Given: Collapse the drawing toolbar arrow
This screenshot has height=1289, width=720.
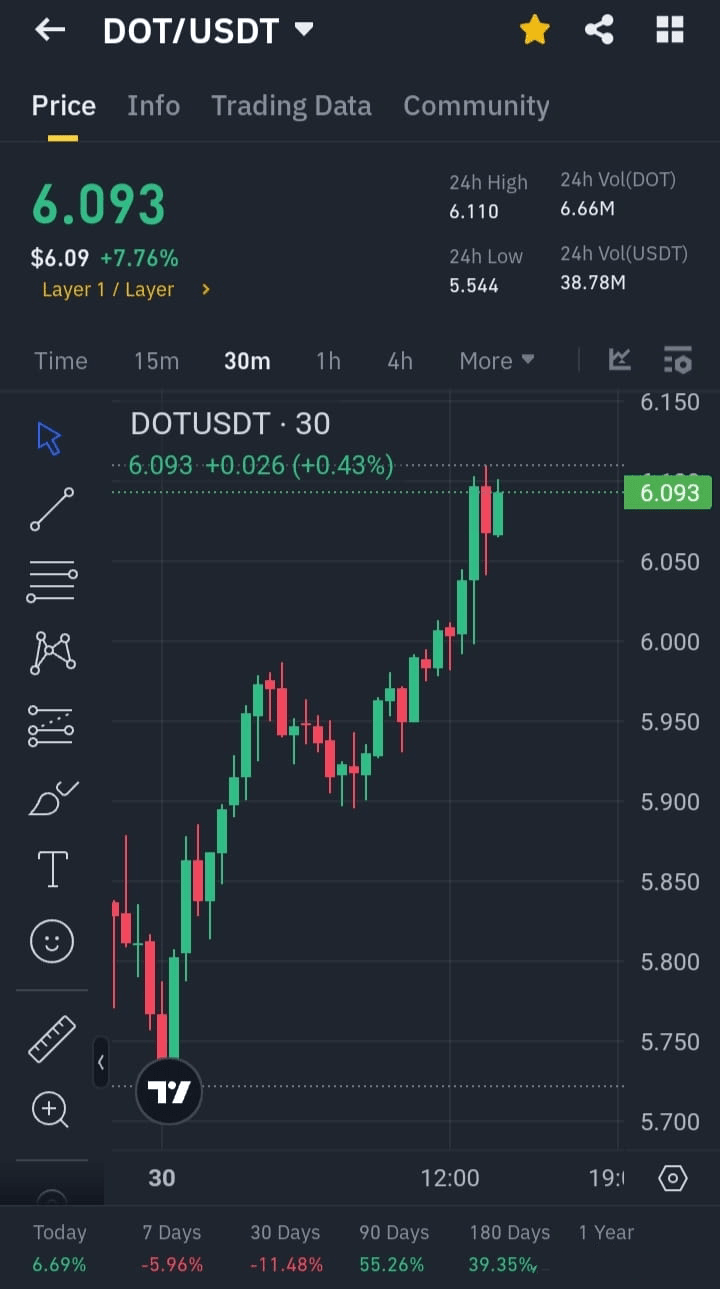Looking at the screenshot, I should tap(101, 1062).
